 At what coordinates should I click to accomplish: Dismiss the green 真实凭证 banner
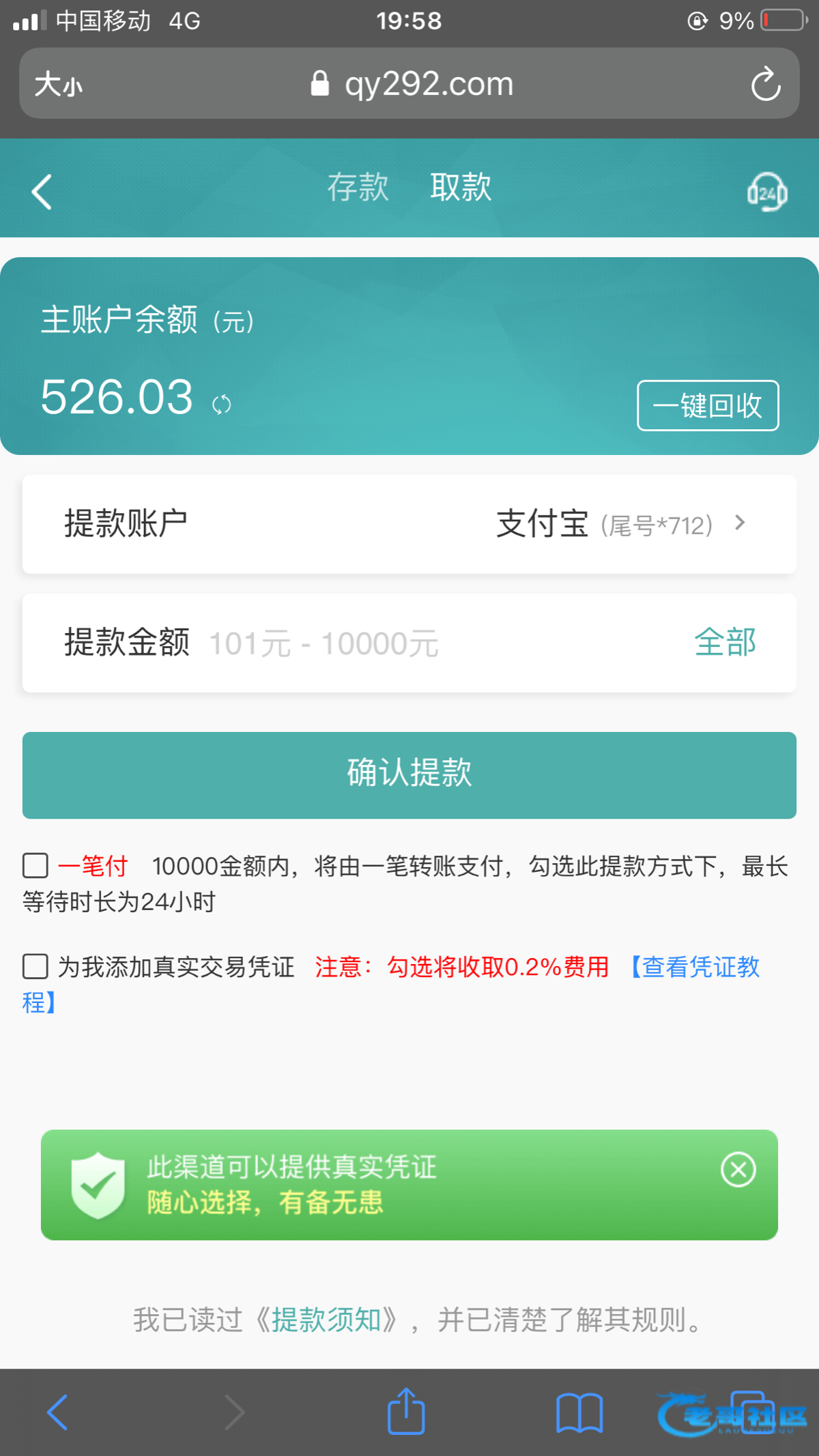(x=738, y=1169)
